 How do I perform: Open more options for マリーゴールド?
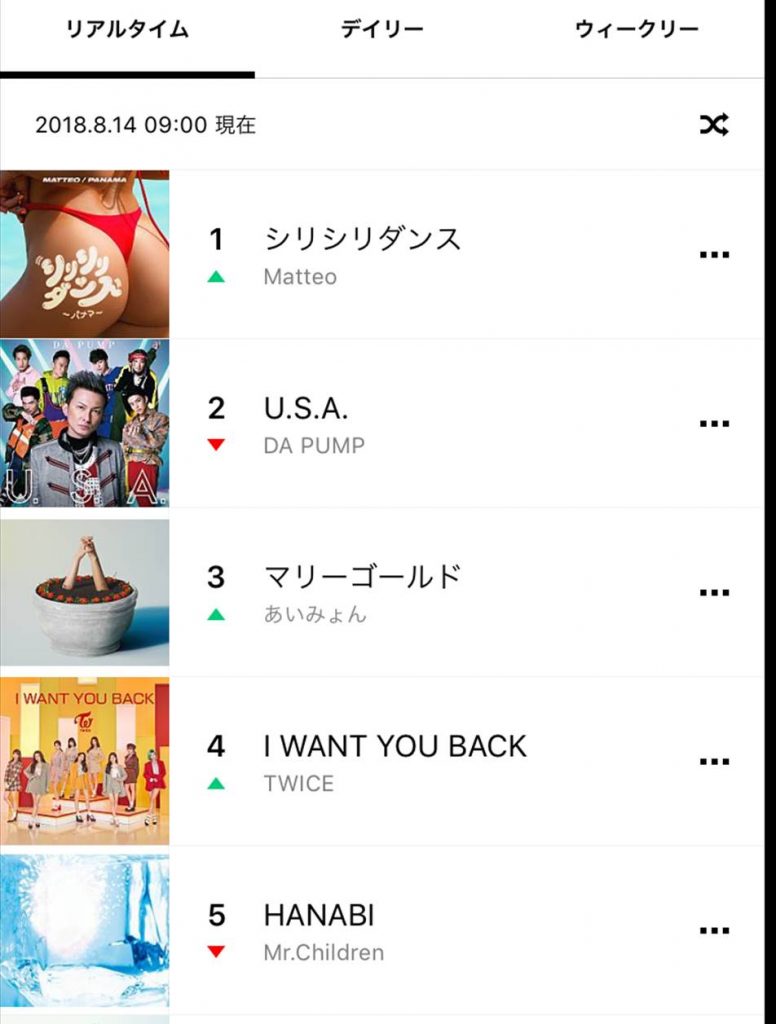[x=714, y=593]
